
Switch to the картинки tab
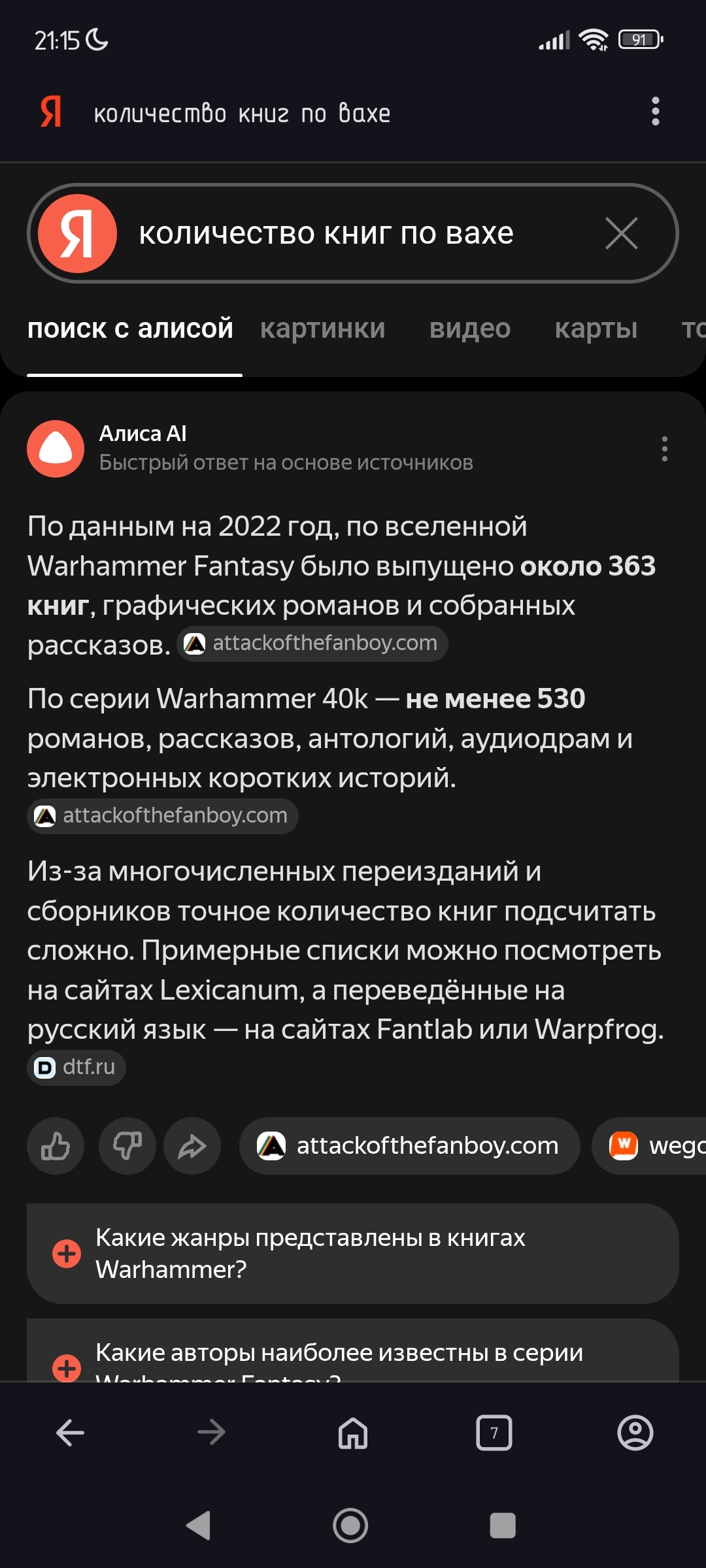coord(322,329)
